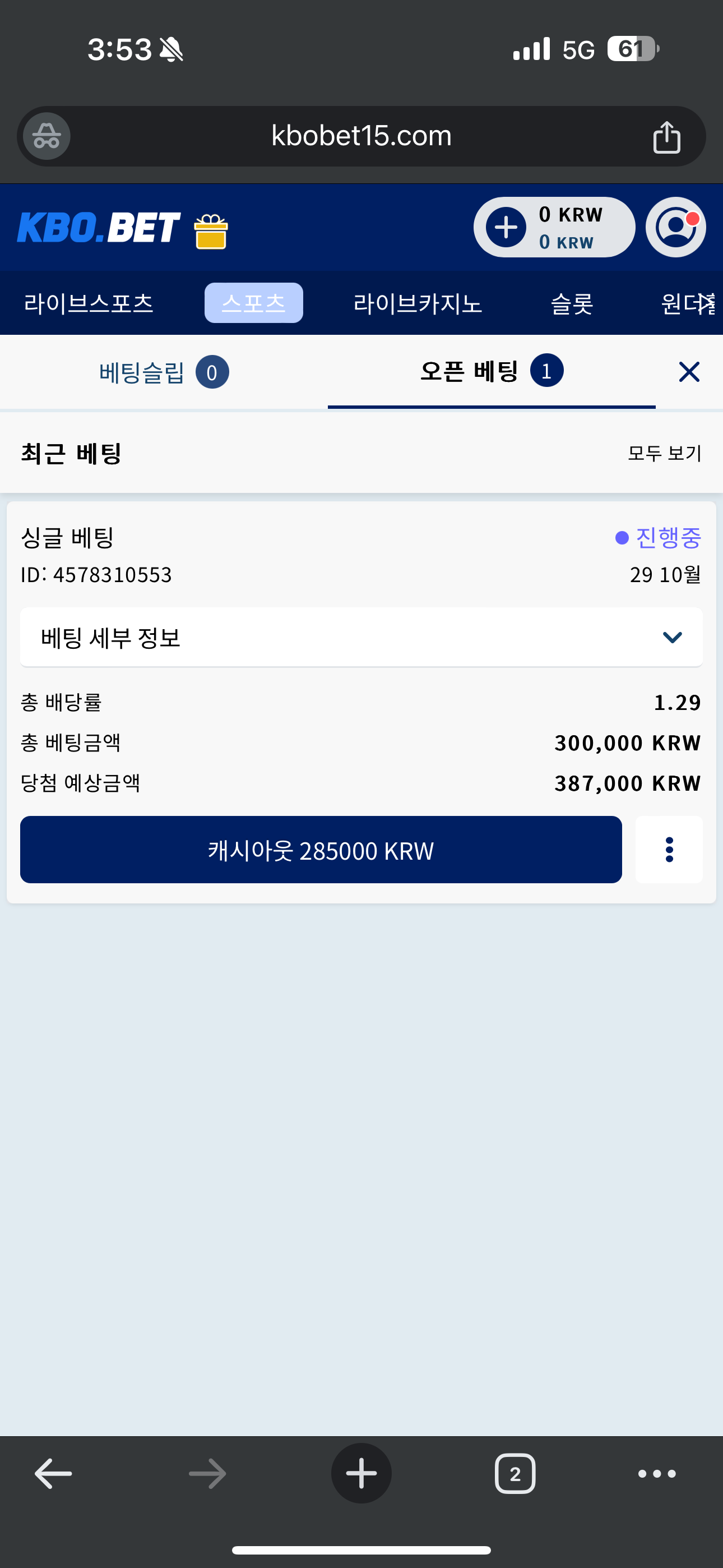Tap the plus deposit button beside balance

pos(506,228)
